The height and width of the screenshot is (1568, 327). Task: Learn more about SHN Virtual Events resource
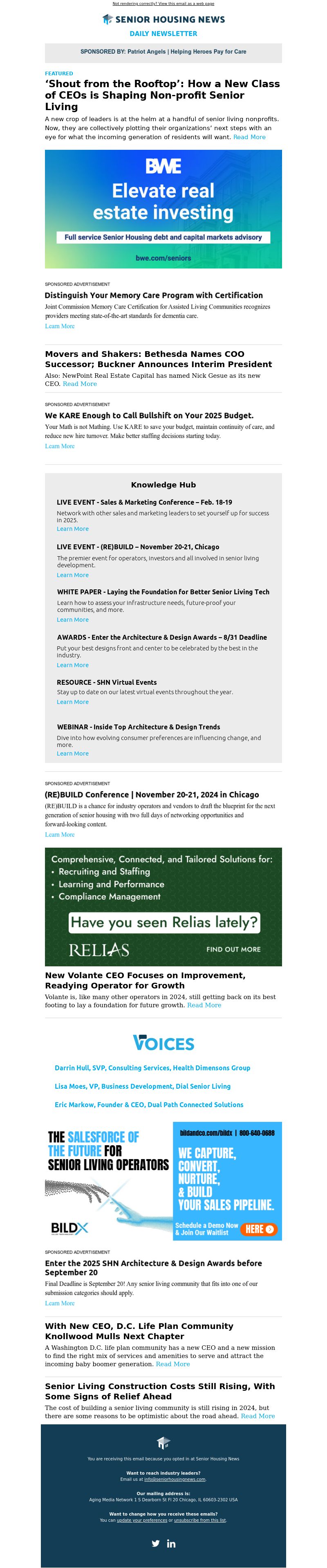pos(72,702)
